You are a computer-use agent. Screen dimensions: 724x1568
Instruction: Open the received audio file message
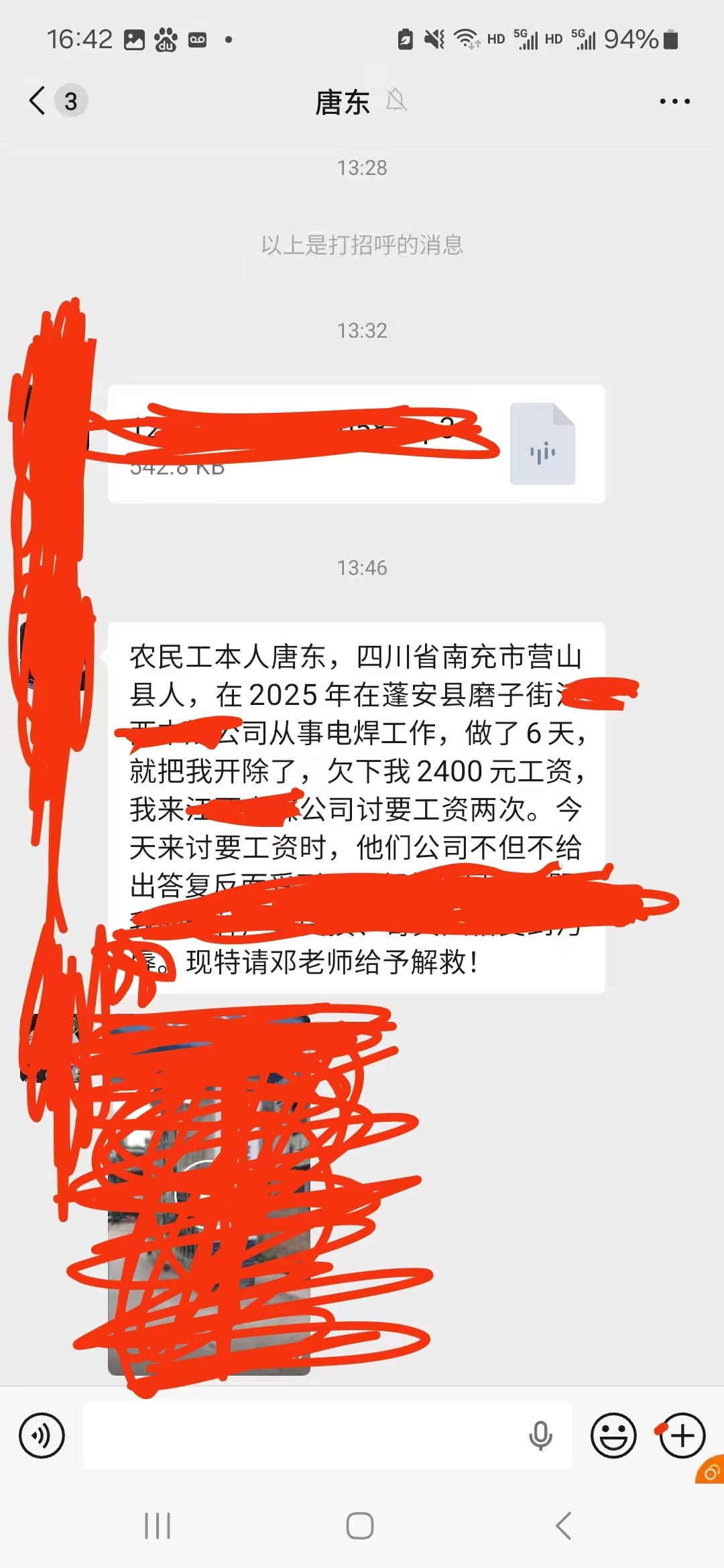coord(356,444)
